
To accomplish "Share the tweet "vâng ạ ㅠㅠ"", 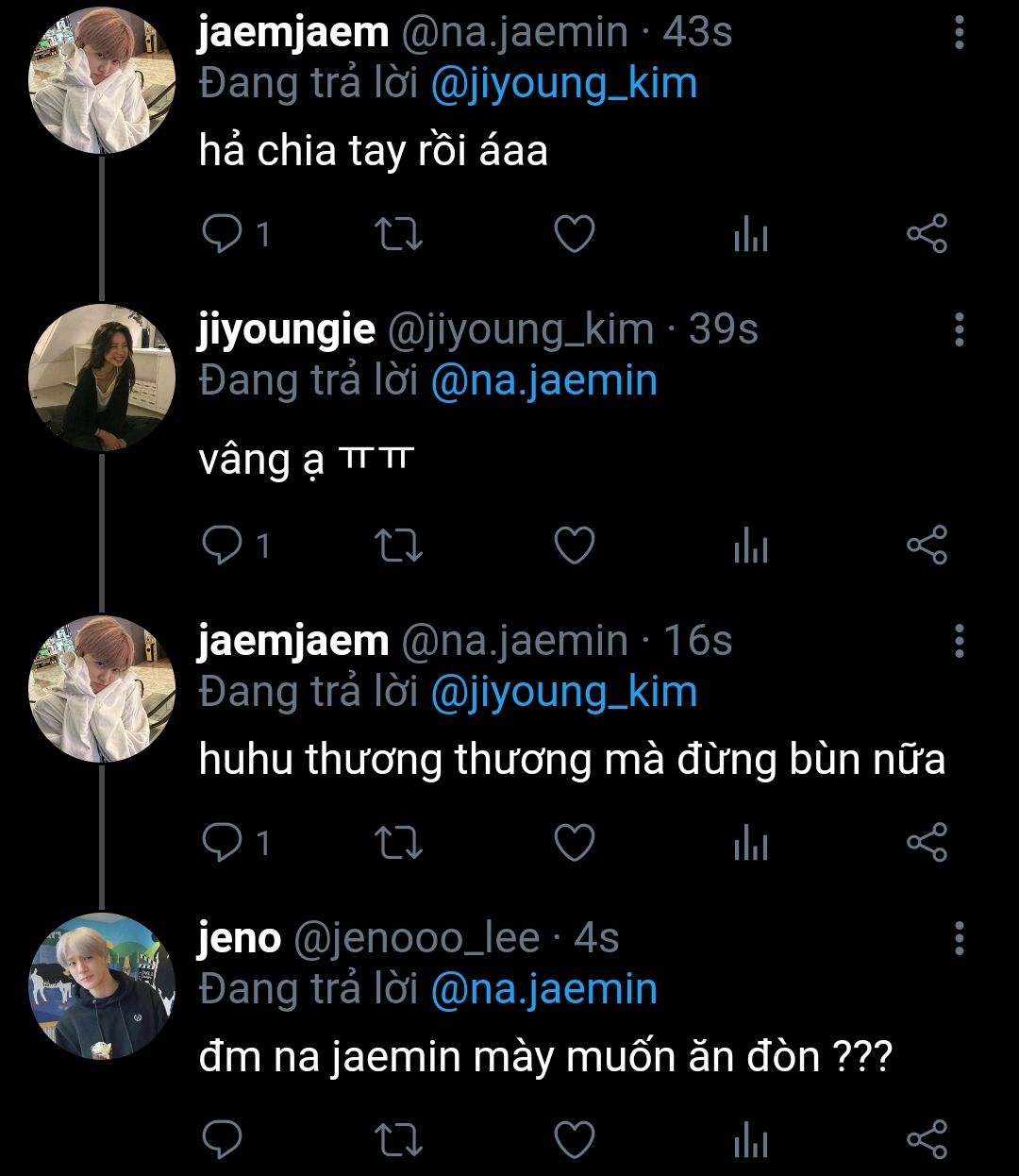I will [x=926, y=546].
